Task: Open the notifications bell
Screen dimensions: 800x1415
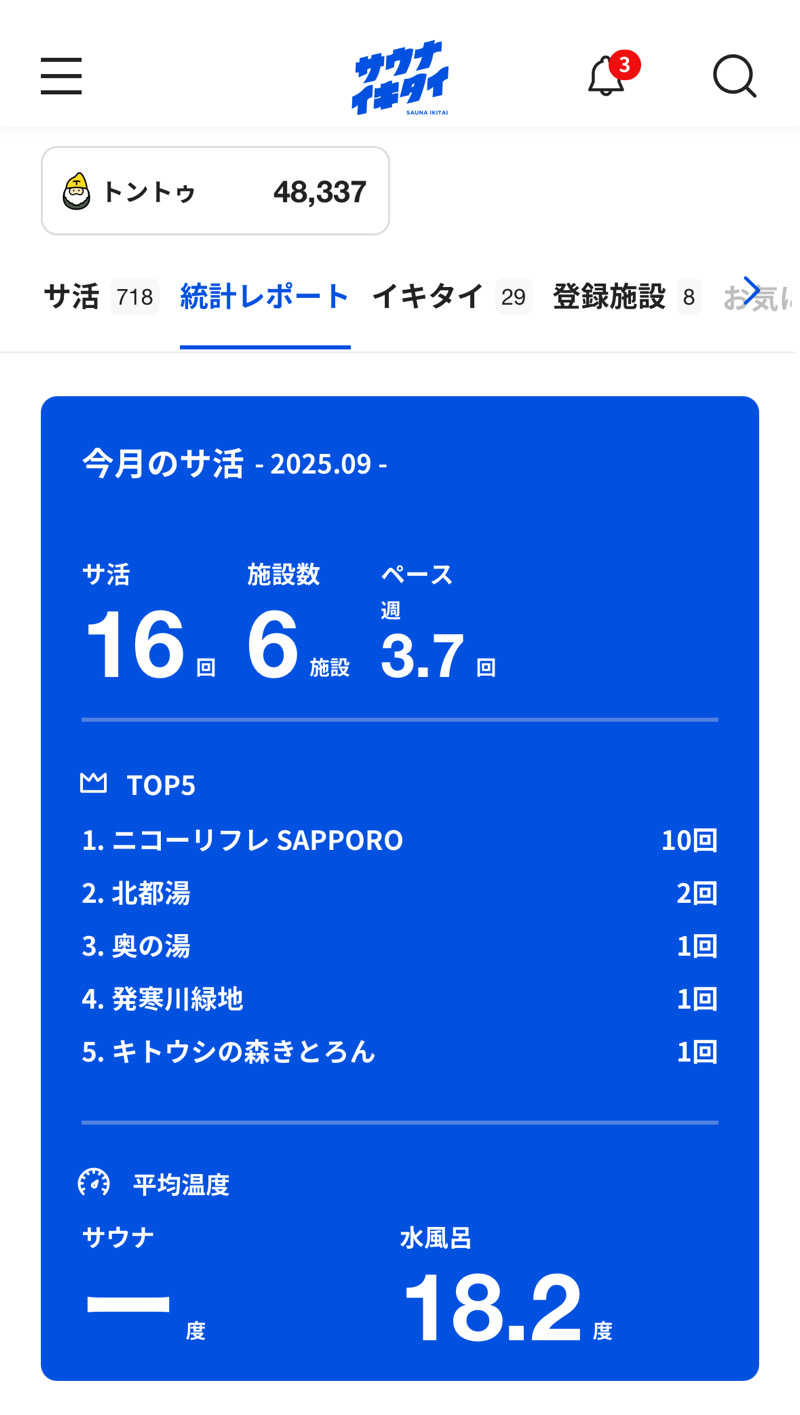Action: (x=607, y=76)
